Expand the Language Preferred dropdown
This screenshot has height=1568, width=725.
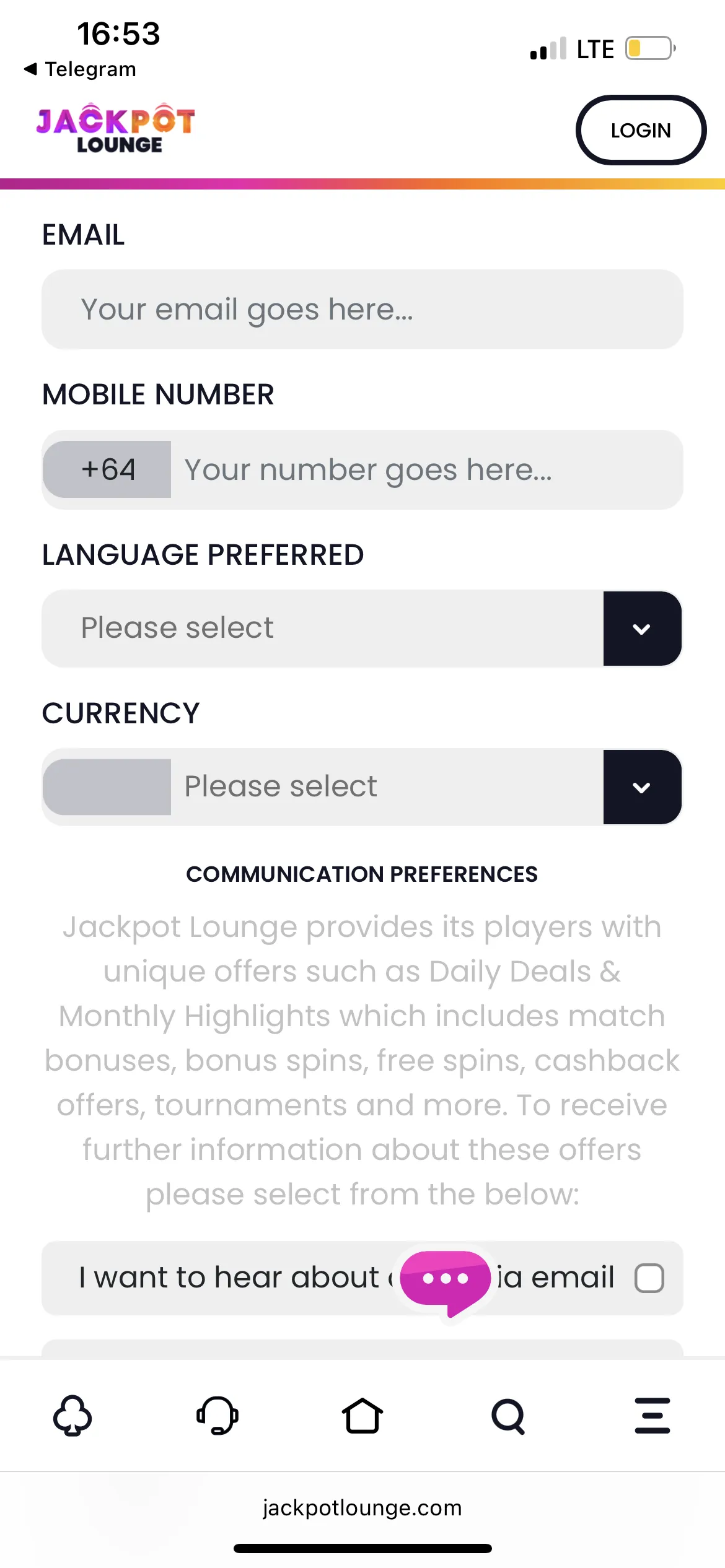642,629
